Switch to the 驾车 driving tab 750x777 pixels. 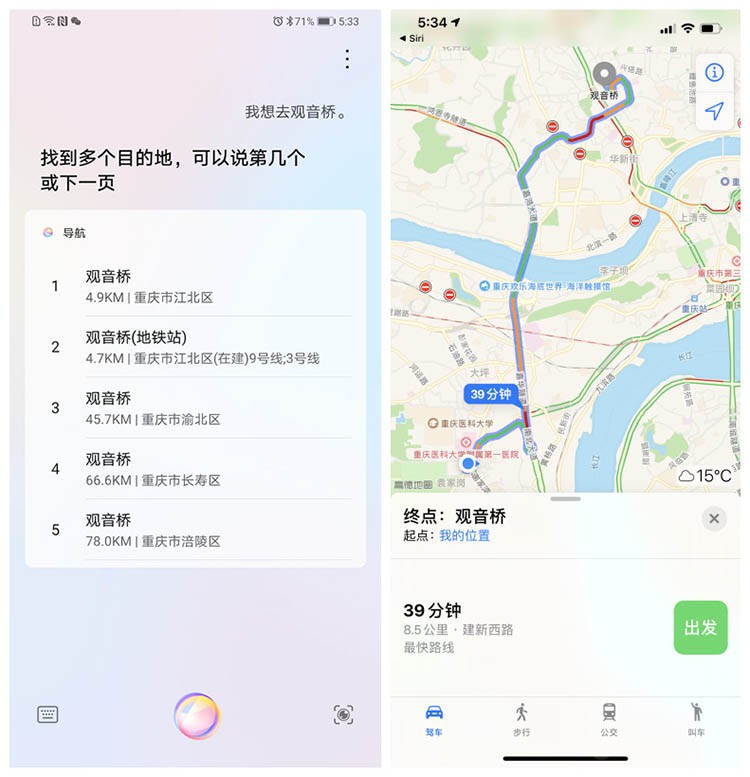click(434, 719)
